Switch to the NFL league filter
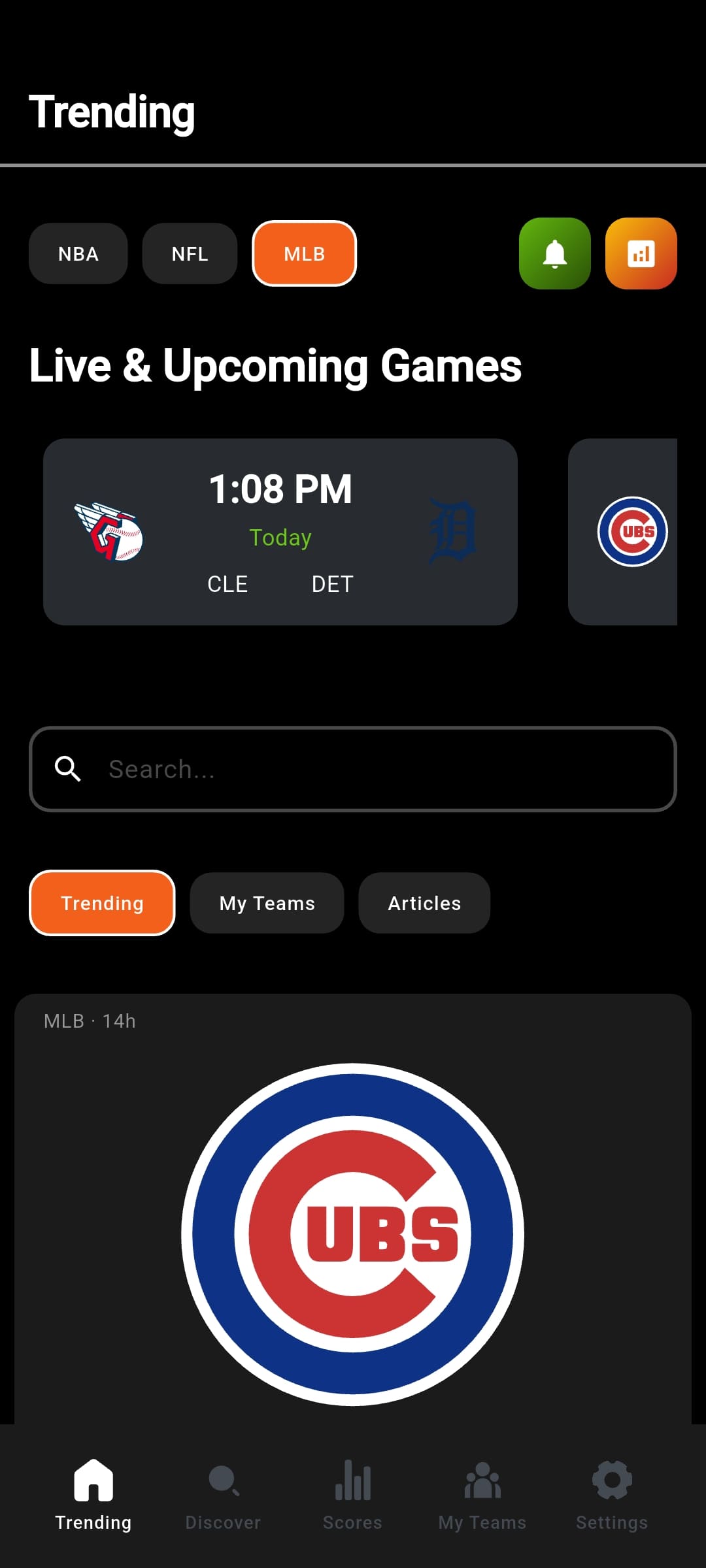706x1568 pixels. 190,253
